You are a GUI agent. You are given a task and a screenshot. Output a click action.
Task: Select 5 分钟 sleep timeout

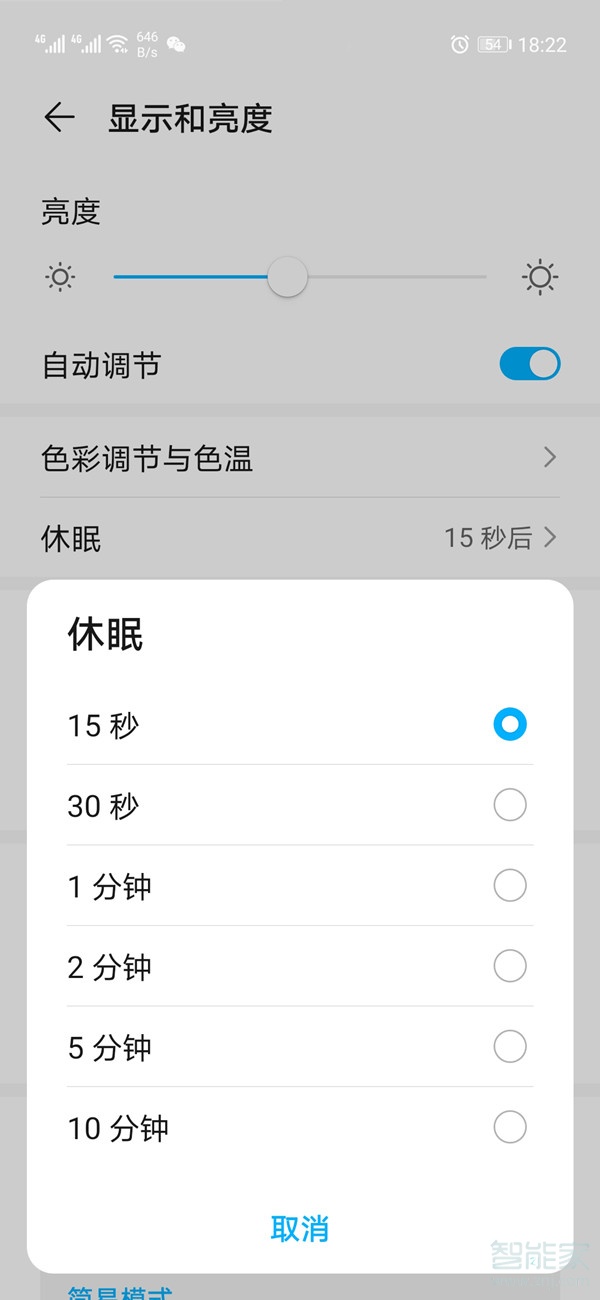point(509,1047)
